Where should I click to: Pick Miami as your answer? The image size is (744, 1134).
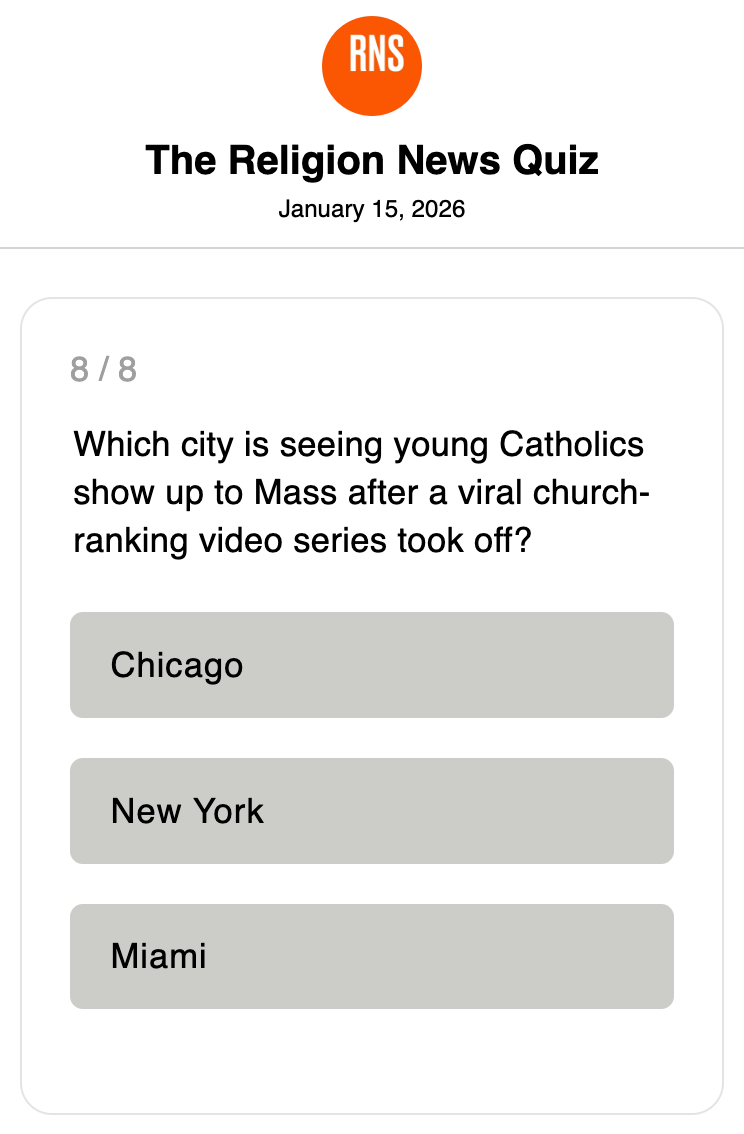(371, 956)
